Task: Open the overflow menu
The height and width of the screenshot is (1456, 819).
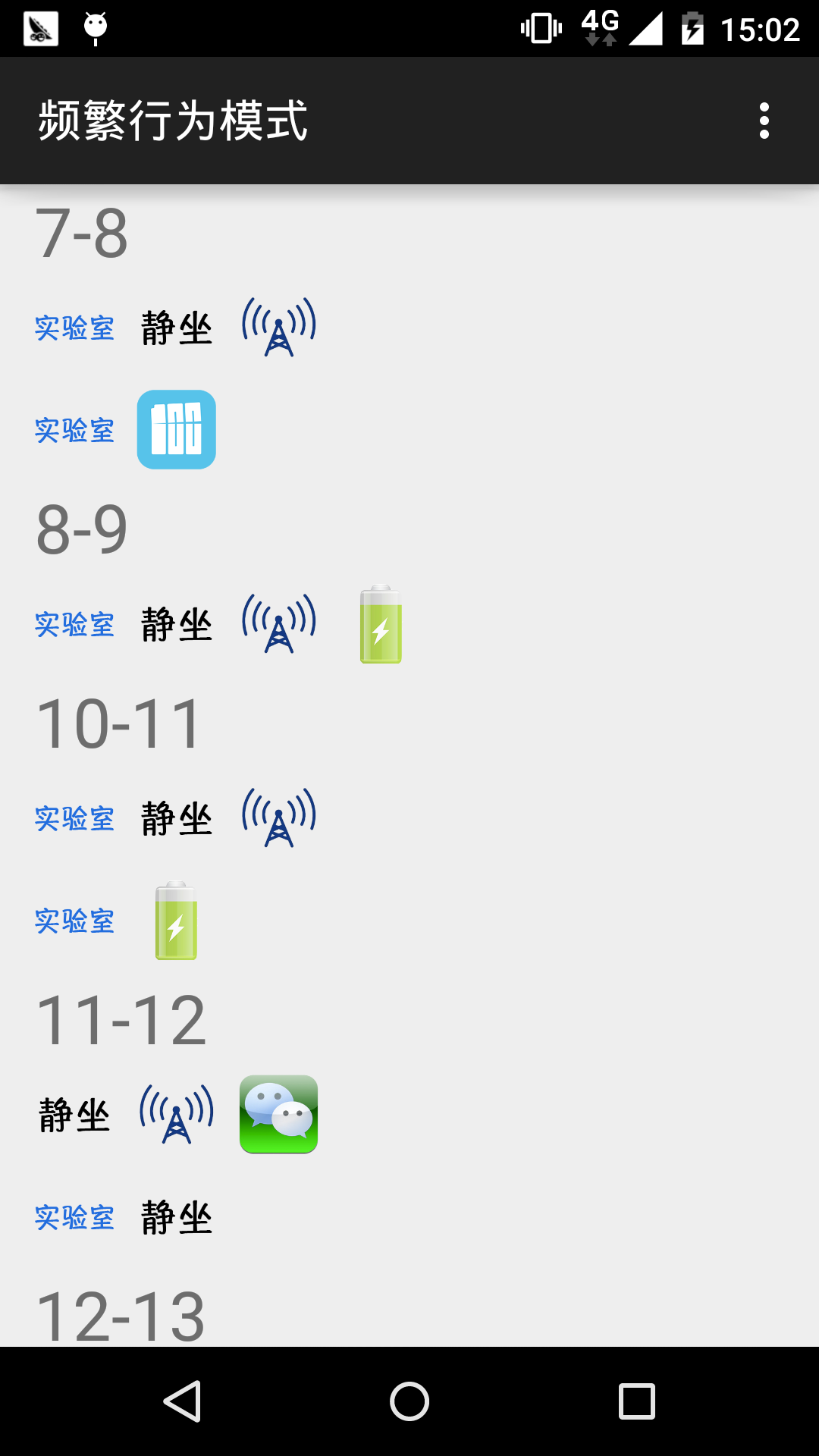Action: [764, 121]
